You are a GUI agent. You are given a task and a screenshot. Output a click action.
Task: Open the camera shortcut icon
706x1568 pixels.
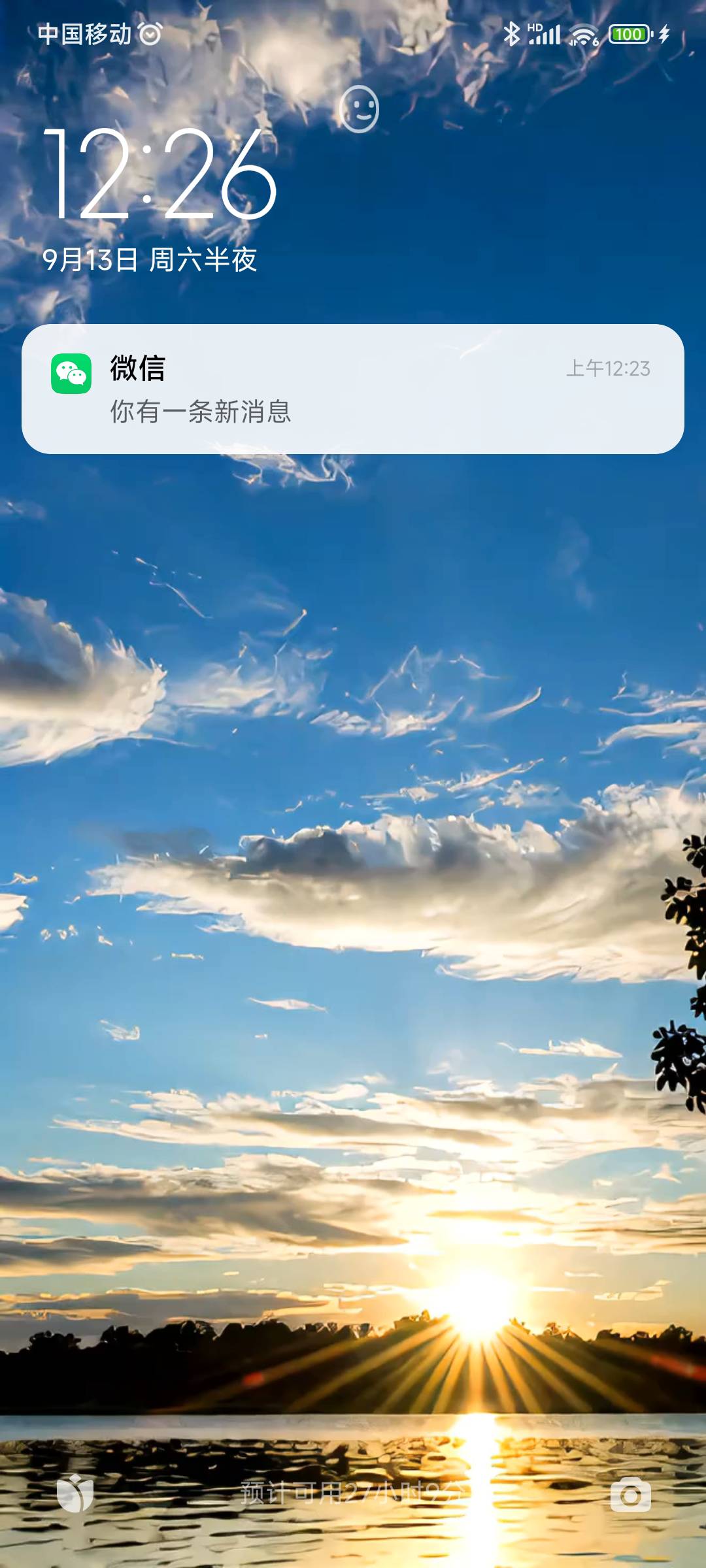point(630,1494)
